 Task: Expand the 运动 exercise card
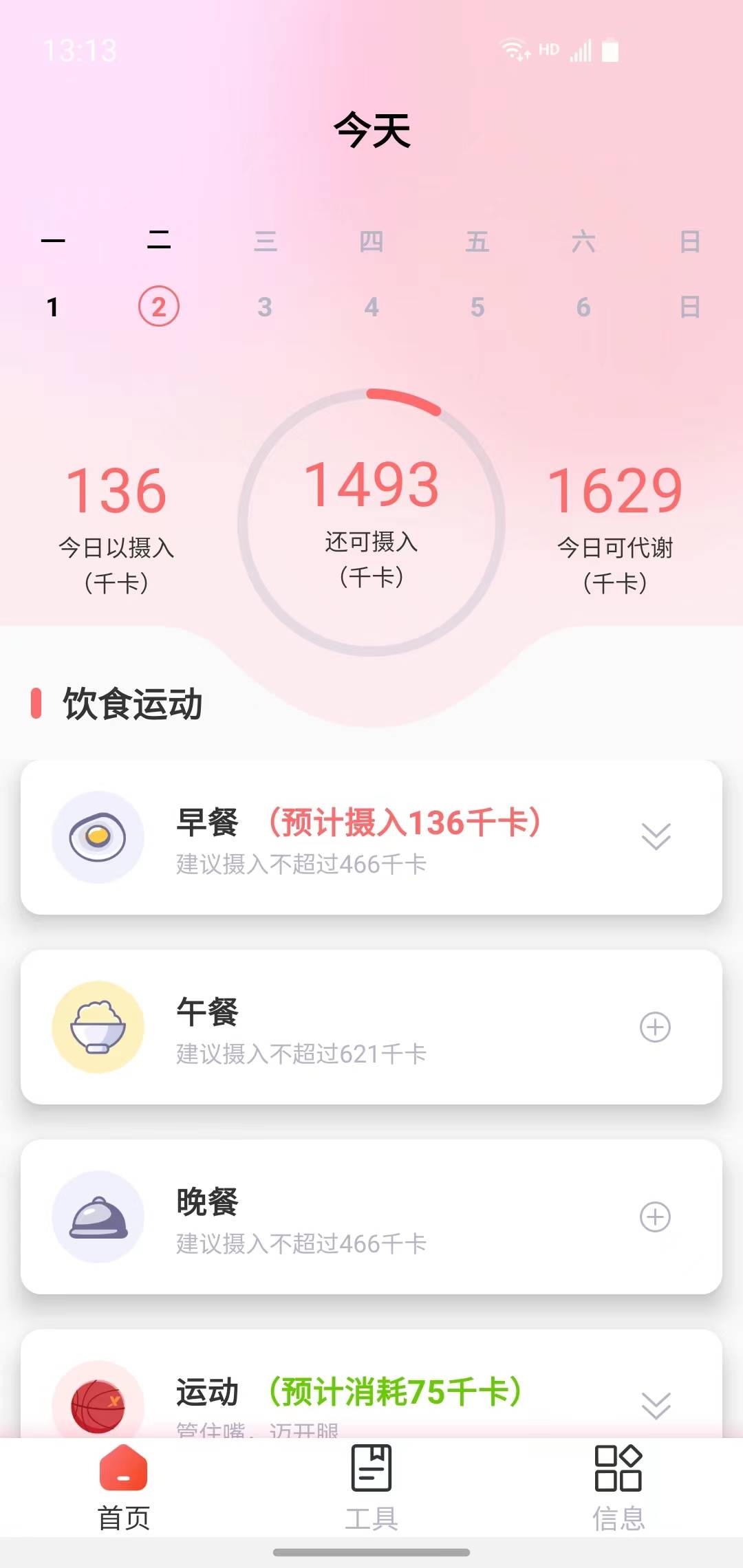pos(656,1406)
